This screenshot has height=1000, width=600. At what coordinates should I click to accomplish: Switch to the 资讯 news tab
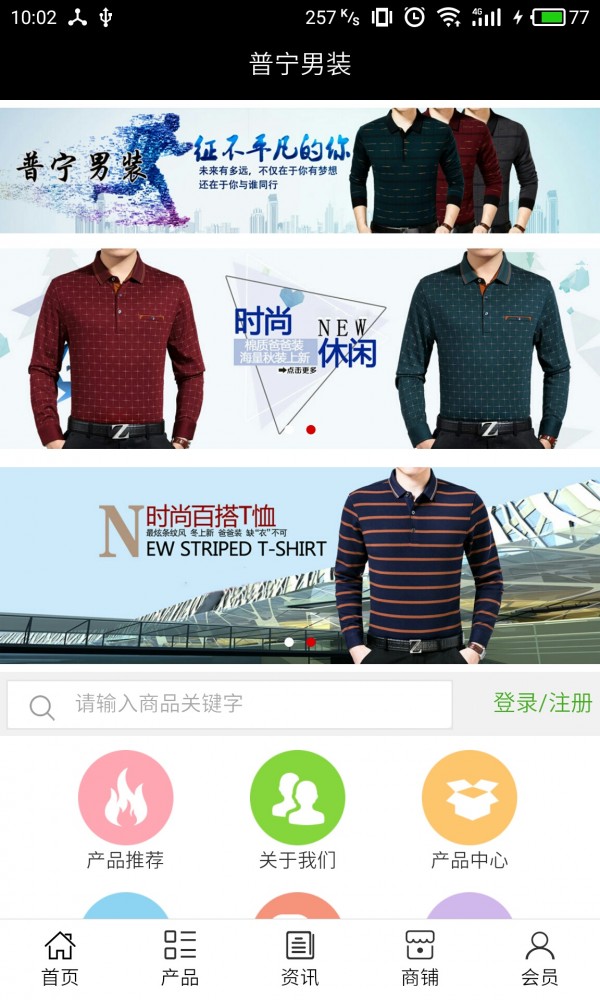[x=300, y=958]
